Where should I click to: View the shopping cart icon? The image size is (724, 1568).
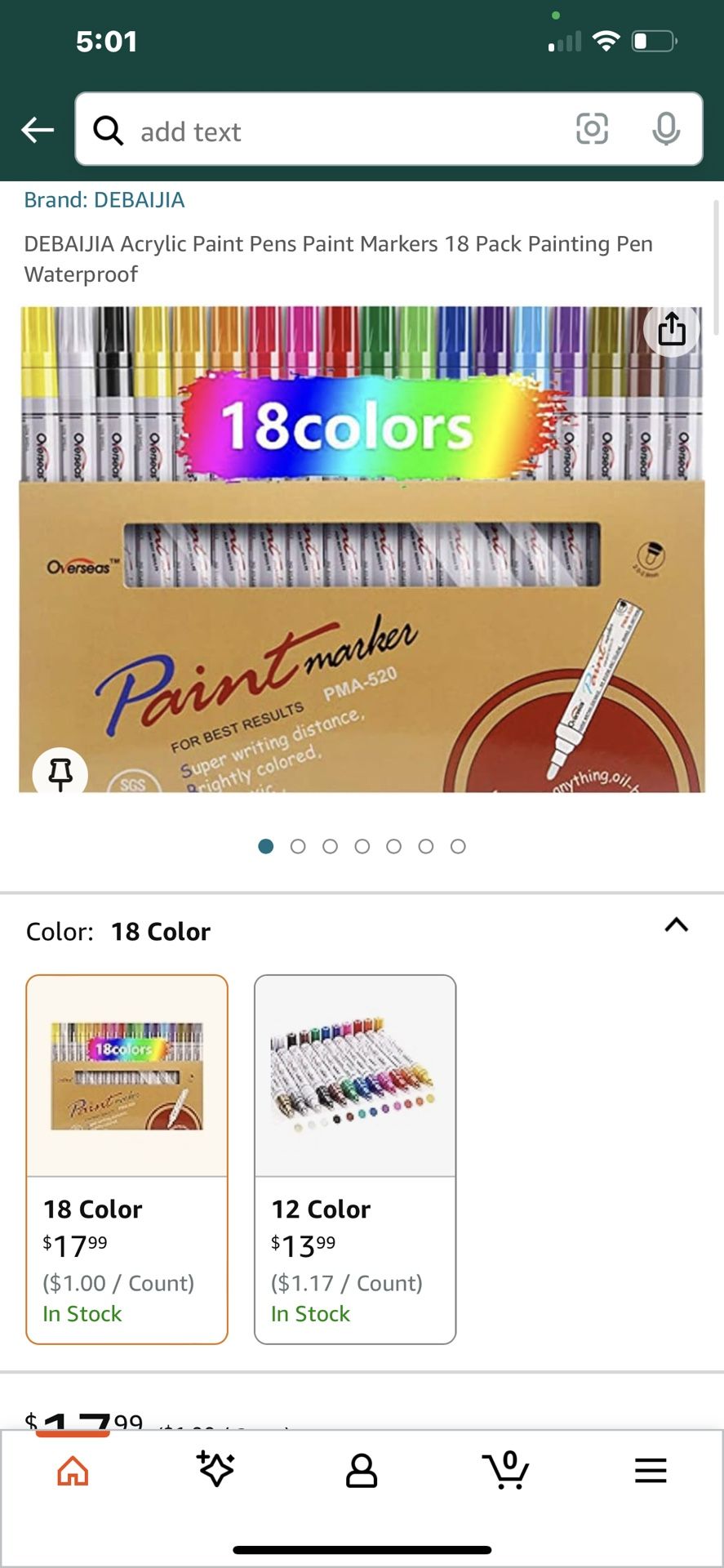(507, 1468)
